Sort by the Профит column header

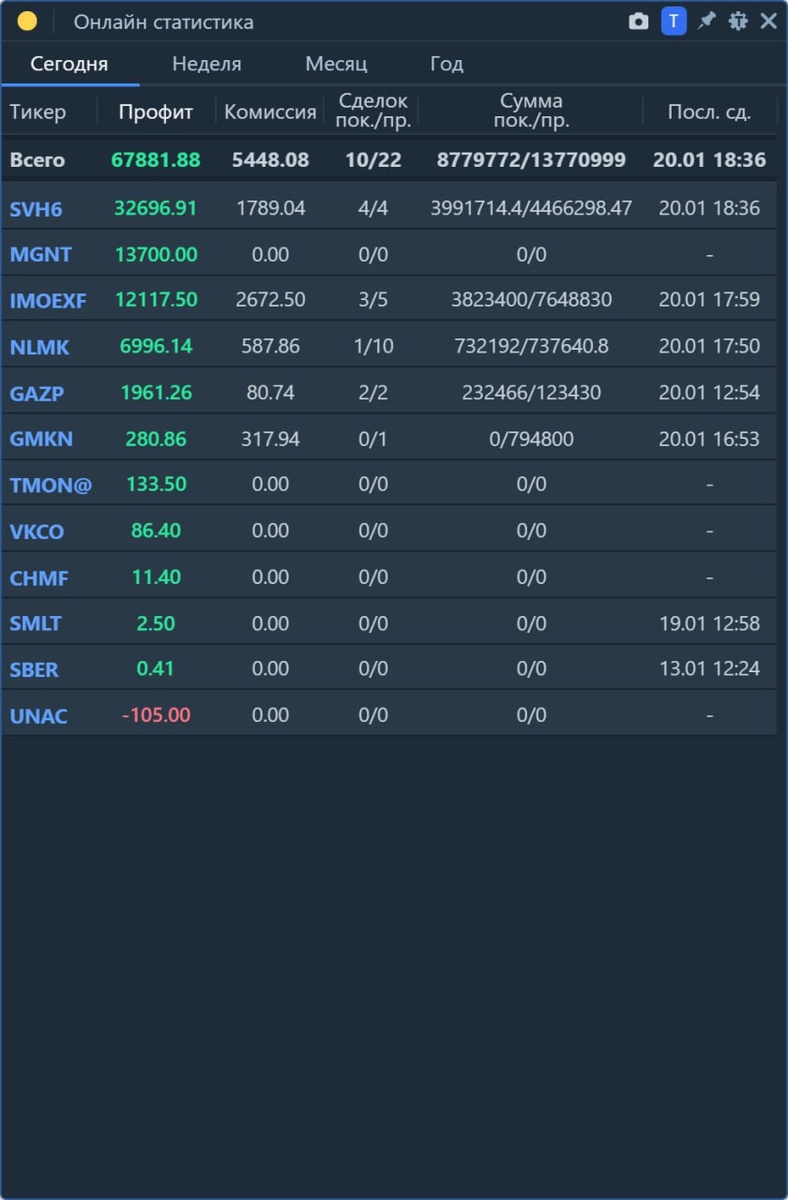pyautogui.click(x=155, y=112)
